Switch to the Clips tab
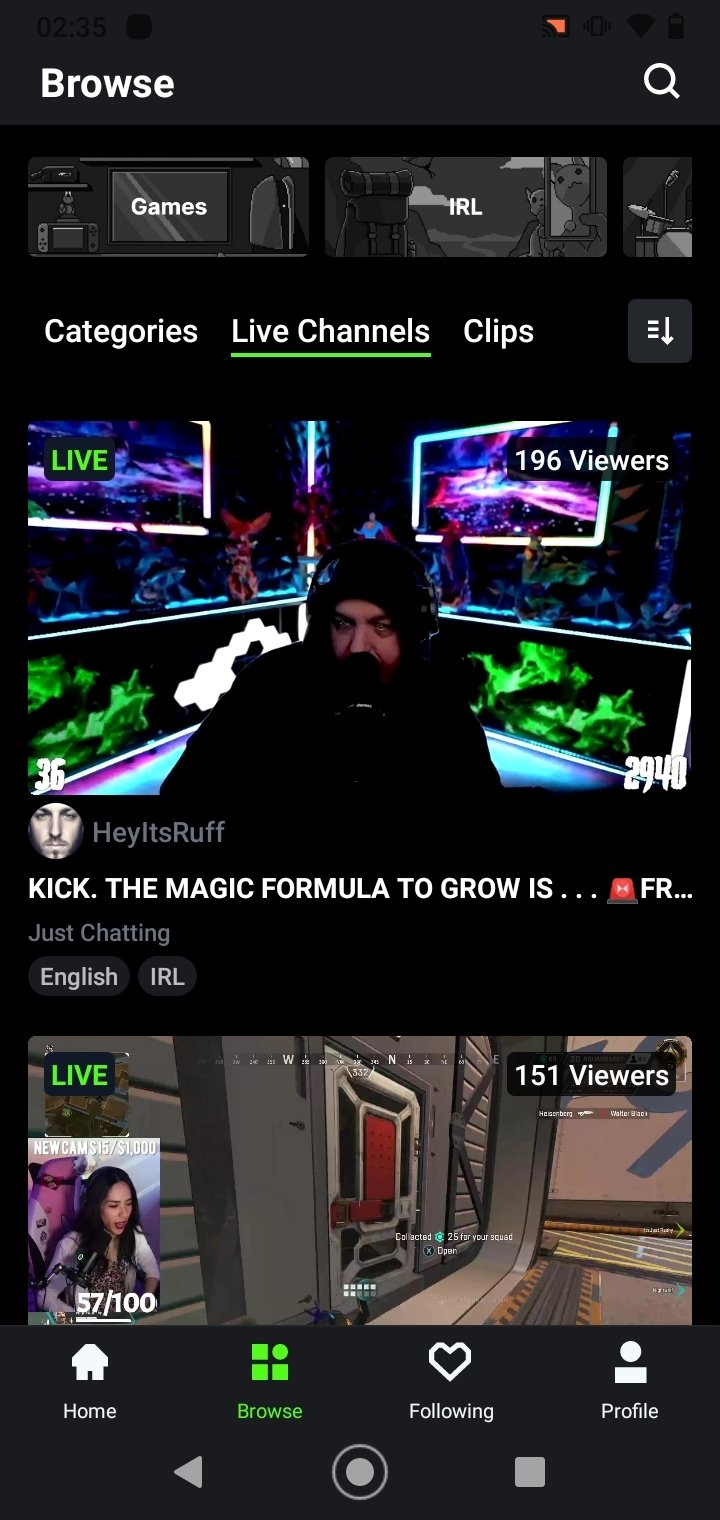The height and width of the screenshot is (1520, 720). pos(498,332)
